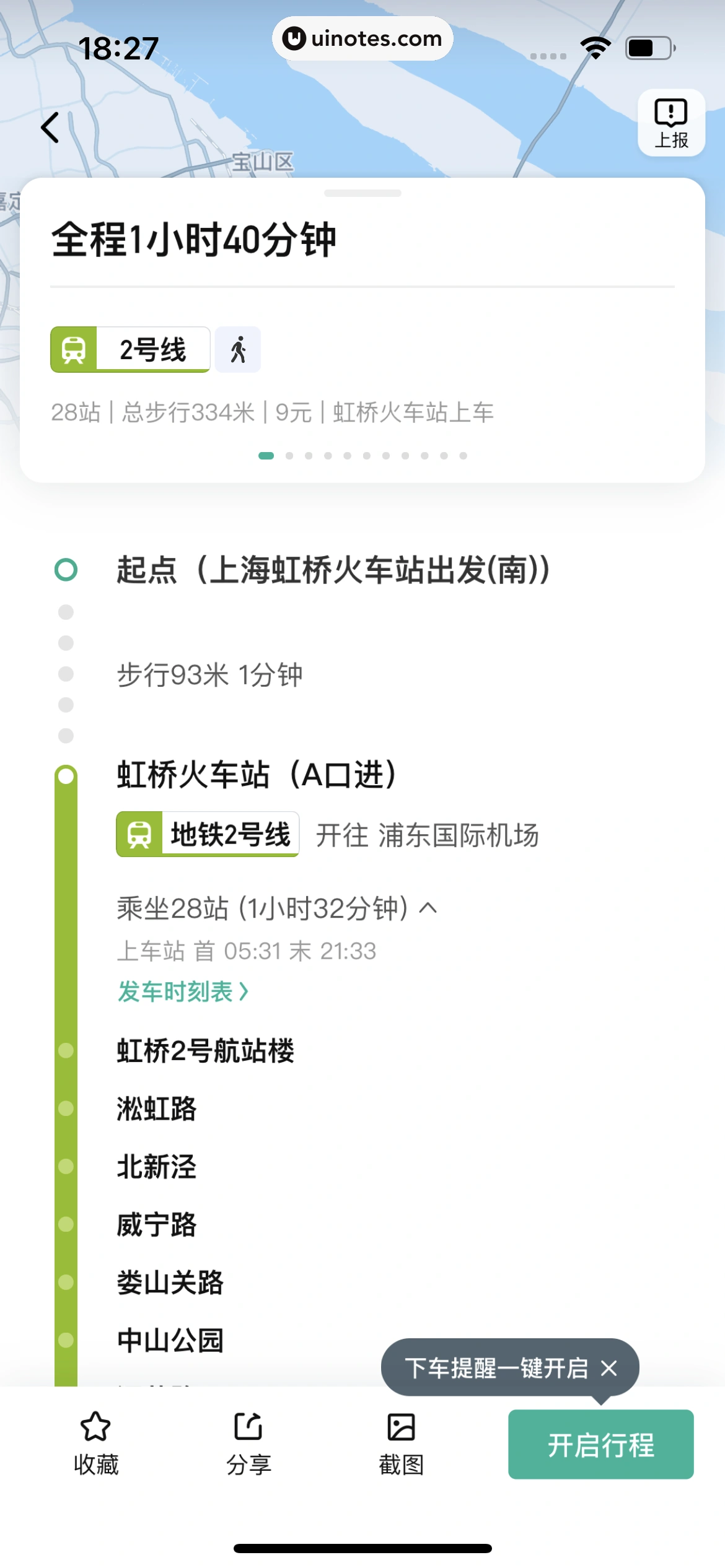Click the metro icon on the 2号线 badge
725x1568 pixels.
73,349
